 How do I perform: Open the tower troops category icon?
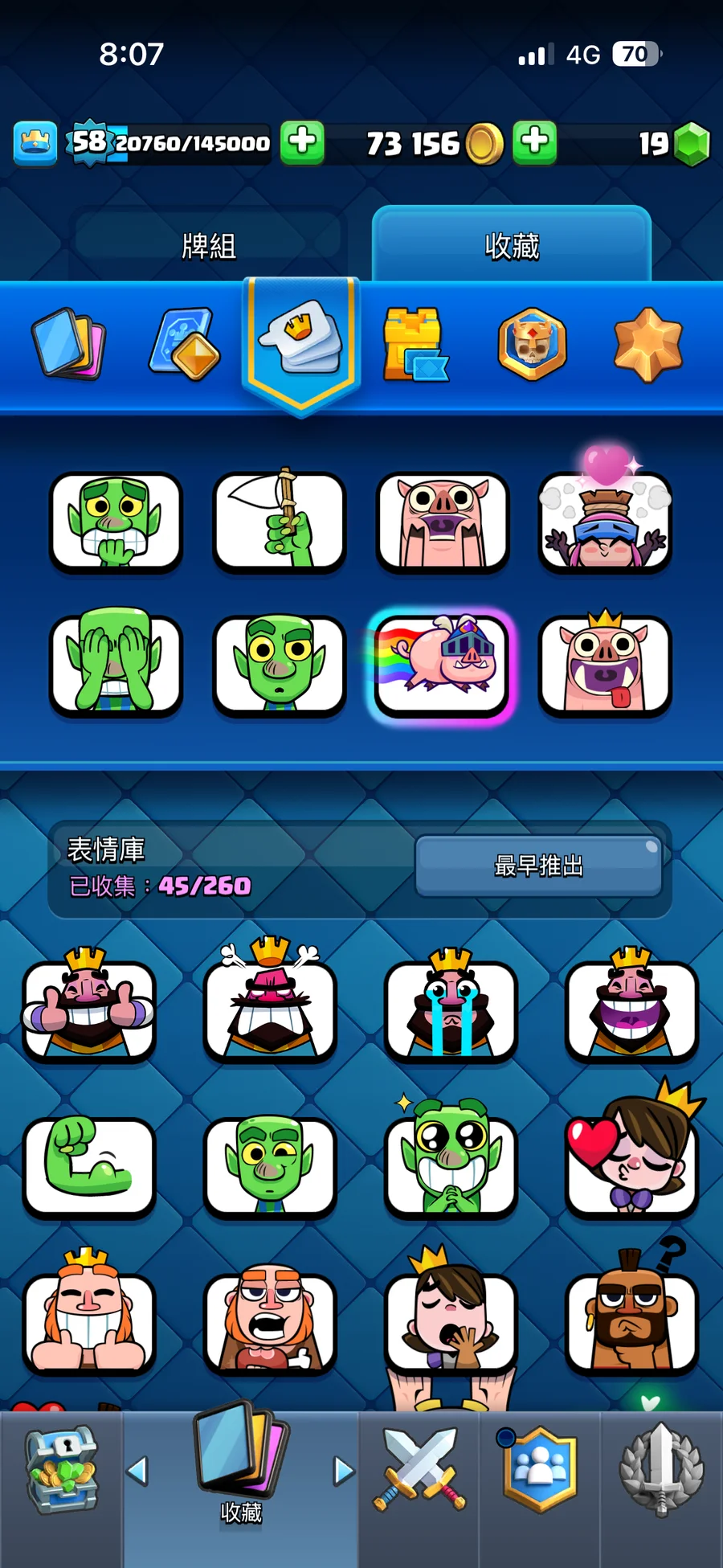pyautogui.click(x=415, y=344)
